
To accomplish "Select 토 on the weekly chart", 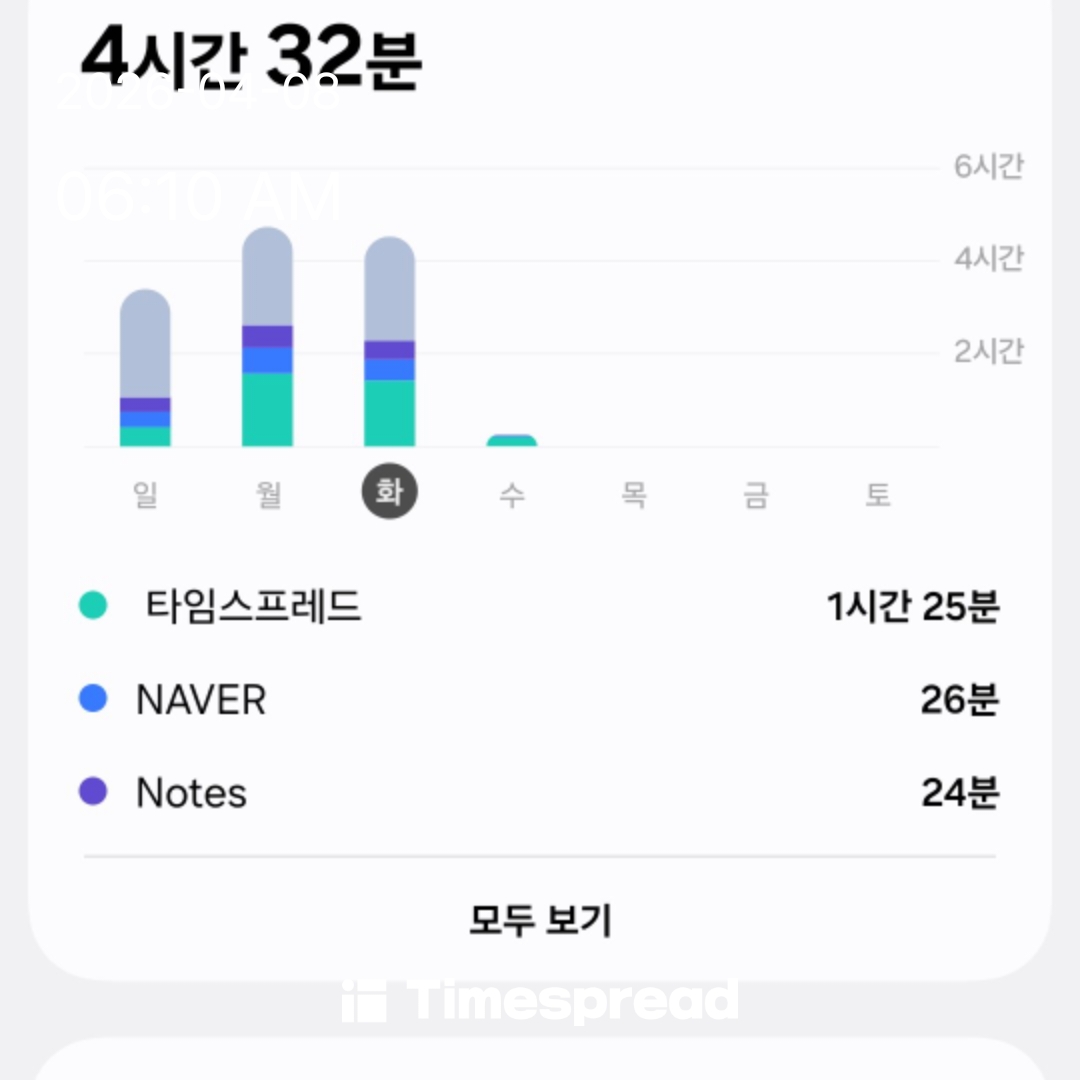I will [877, 494].
